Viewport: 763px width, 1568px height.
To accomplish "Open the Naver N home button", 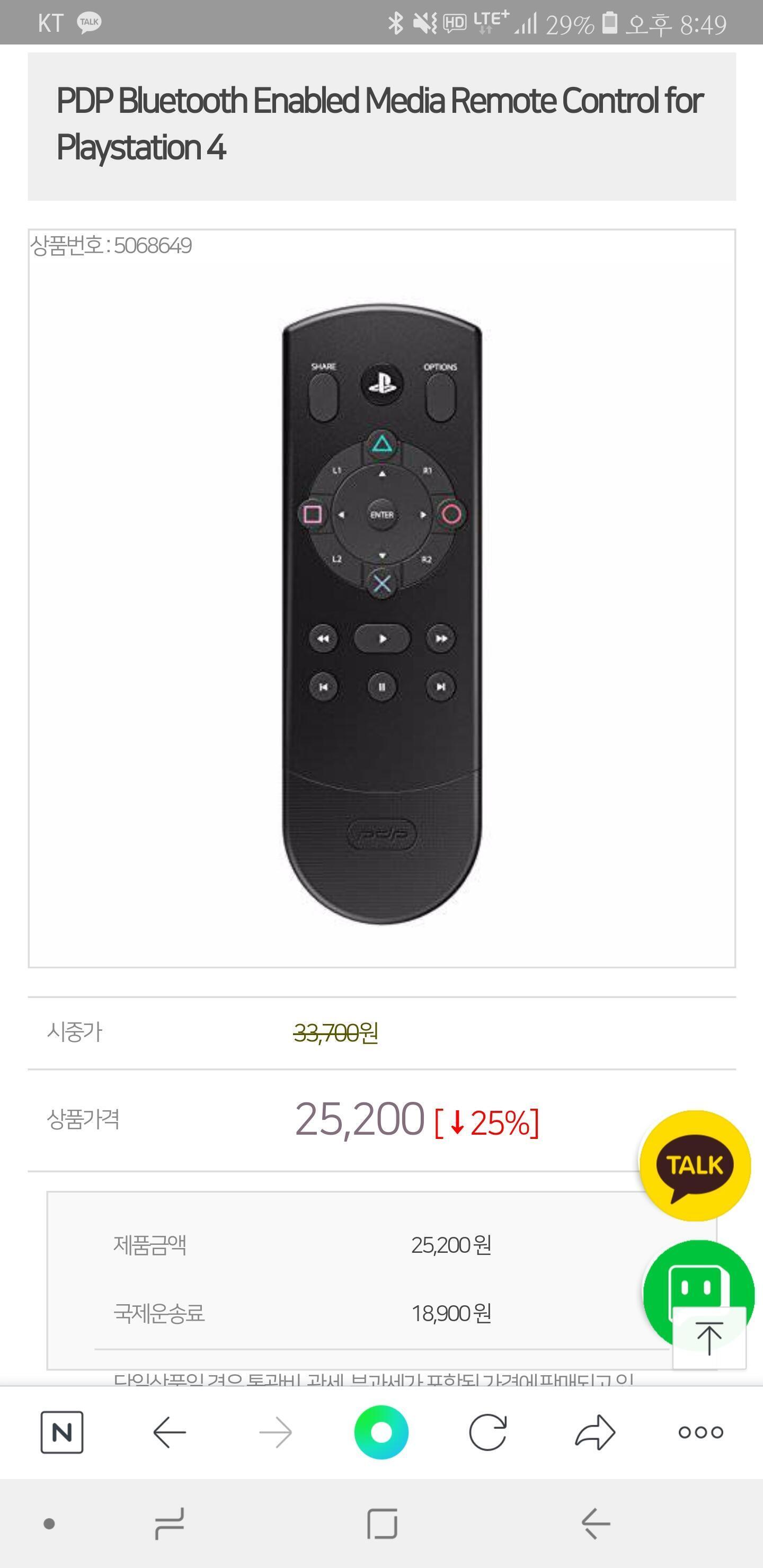I will click(x=62, y=1432).
